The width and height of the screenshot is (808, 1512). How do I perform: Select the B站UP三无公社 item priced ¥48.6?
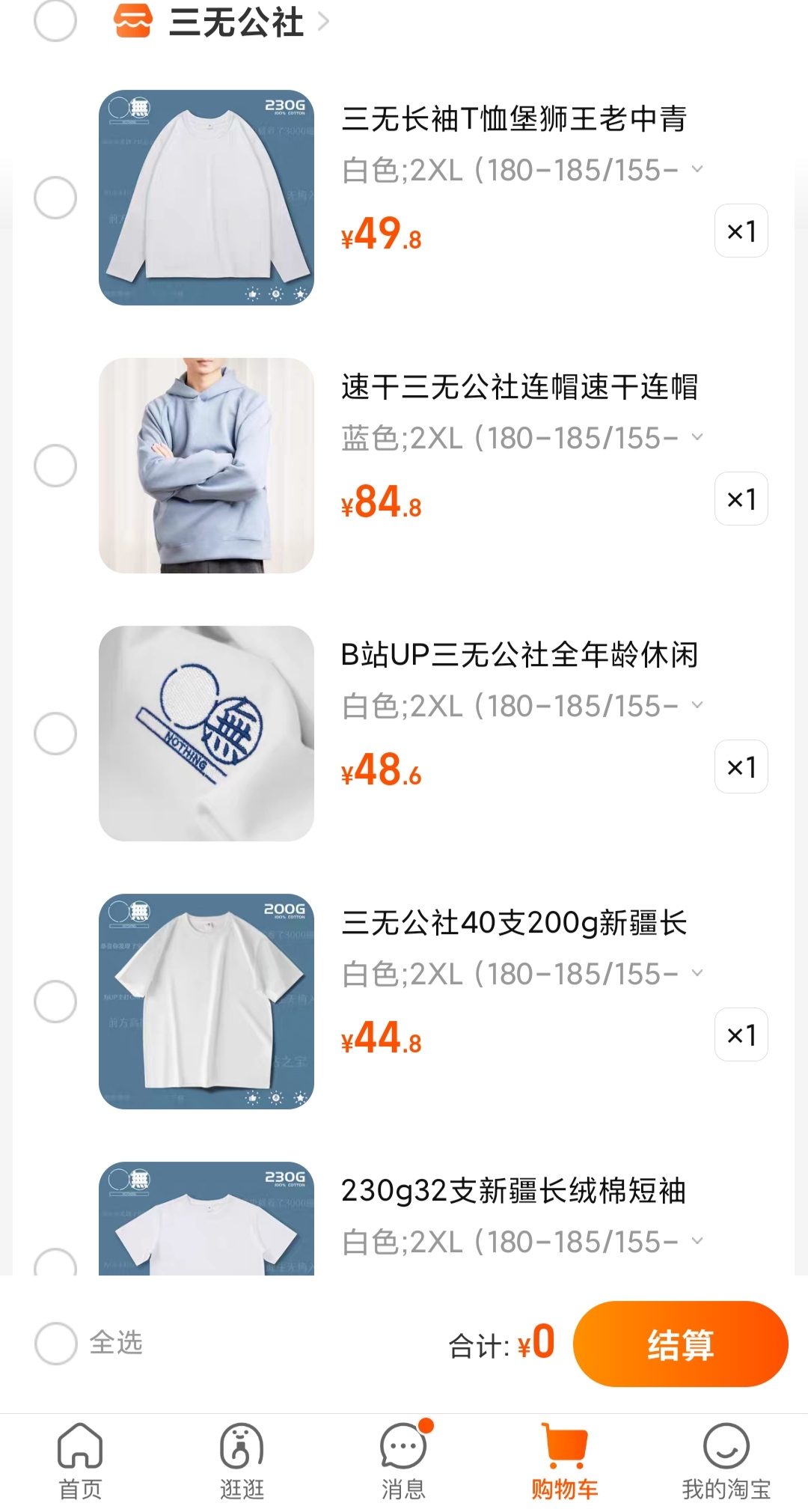pyautogui.click(x=55, y=734)
